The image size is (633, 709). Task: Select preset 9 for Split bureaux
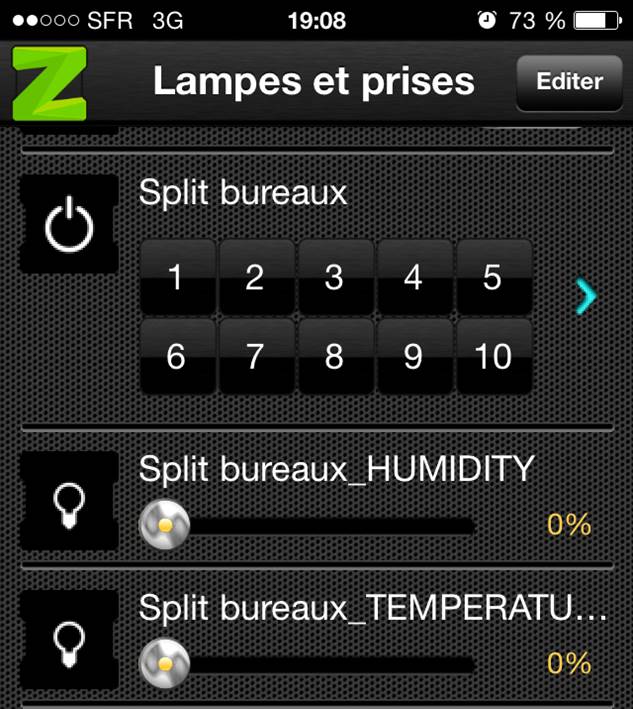point(413,356)
